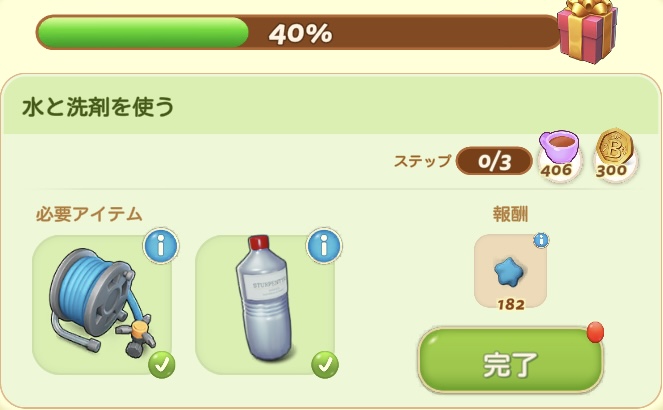Tap the green 完了 button
The width and height of the screenshot is (663, 410).
pos(510,361)
